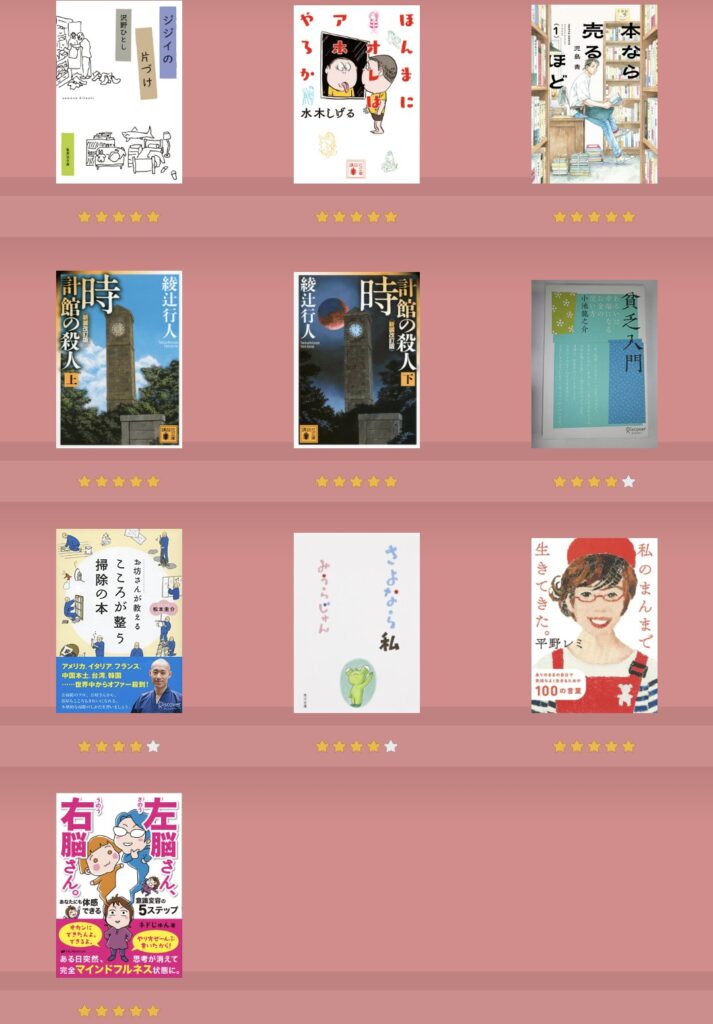The height and width of the screenshot is (1024, 713).
Task: Open みうらじゅん's さよなら私
Action: pos(356,622)
